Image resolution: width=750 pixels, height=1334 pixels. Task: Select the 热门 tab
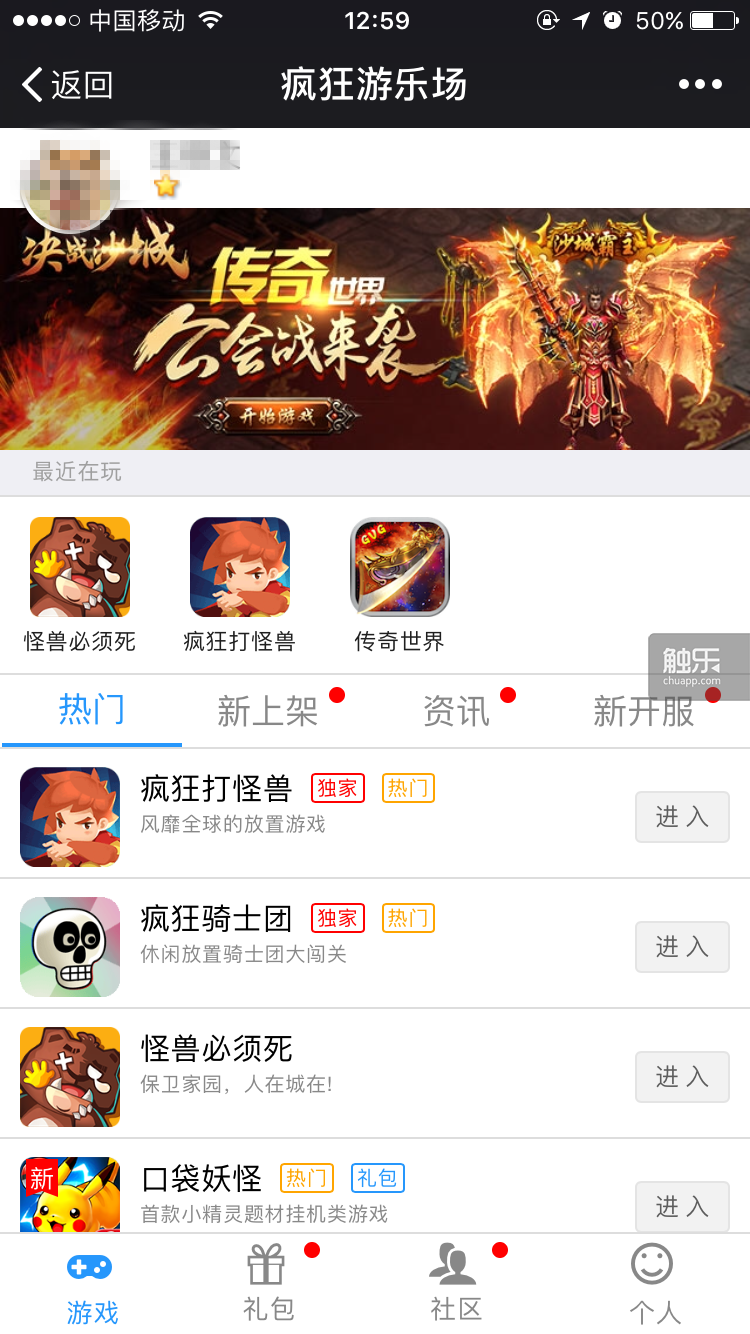pyautogui.click(x=92, y=710)
